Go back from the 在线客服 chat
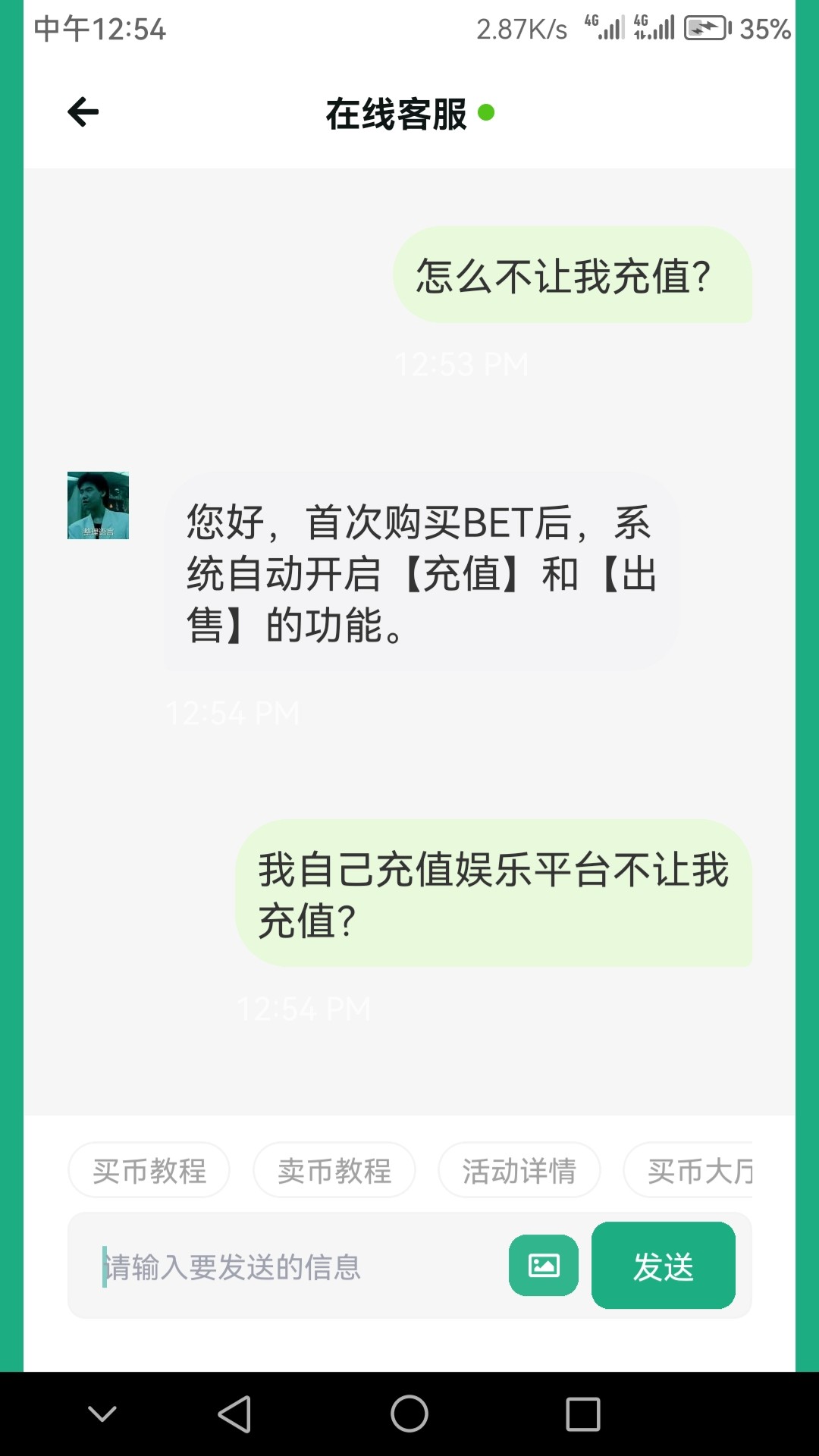 83,112
